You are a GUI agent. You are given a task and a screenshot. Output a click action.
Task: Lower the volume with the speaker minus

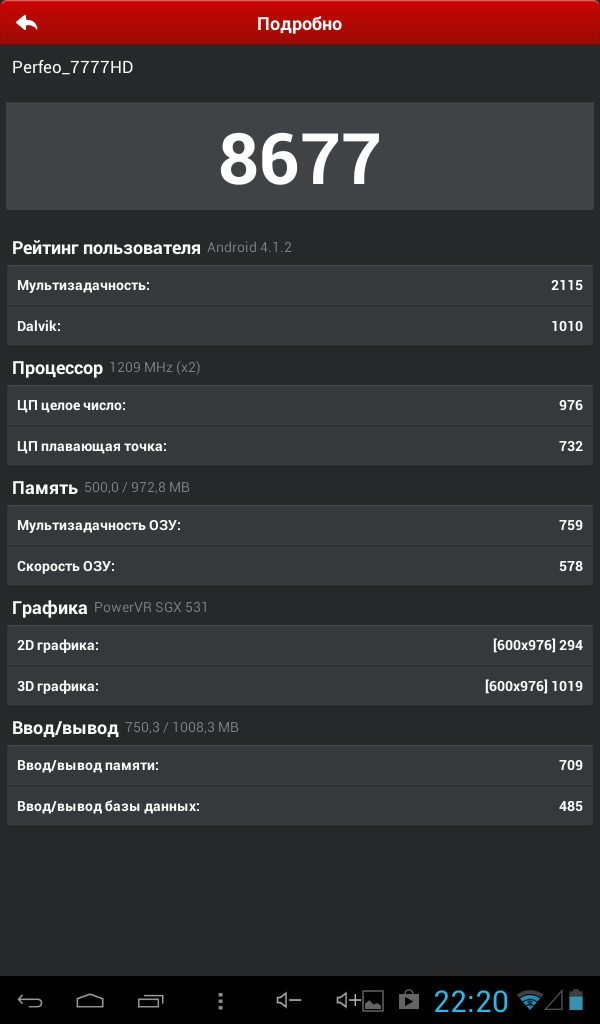(288, 1000)
